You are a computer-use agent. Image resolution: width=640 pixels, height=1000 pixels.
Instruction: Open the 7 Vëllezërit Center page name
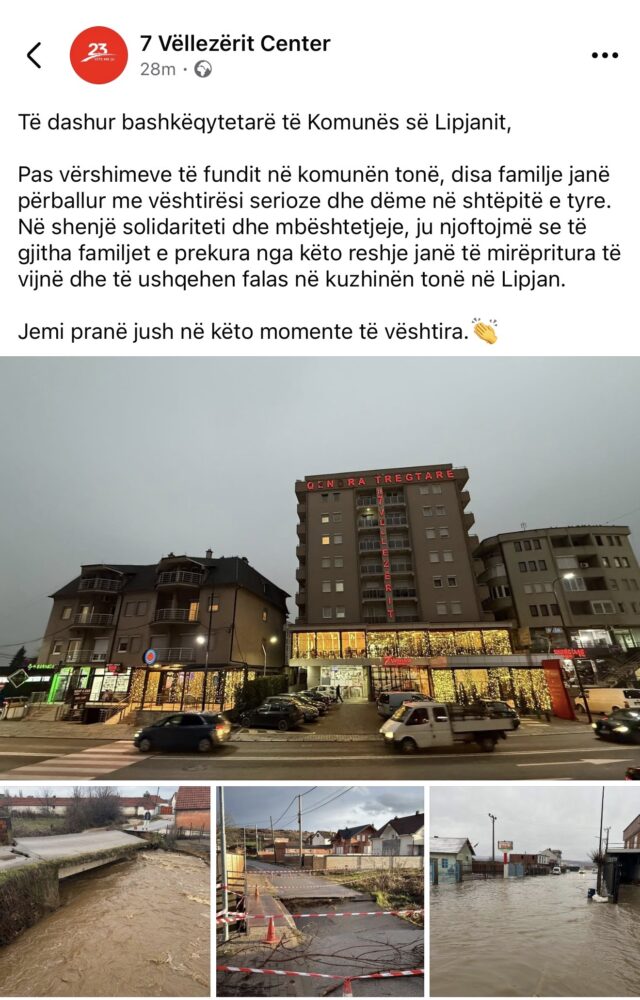click(235, 44)
